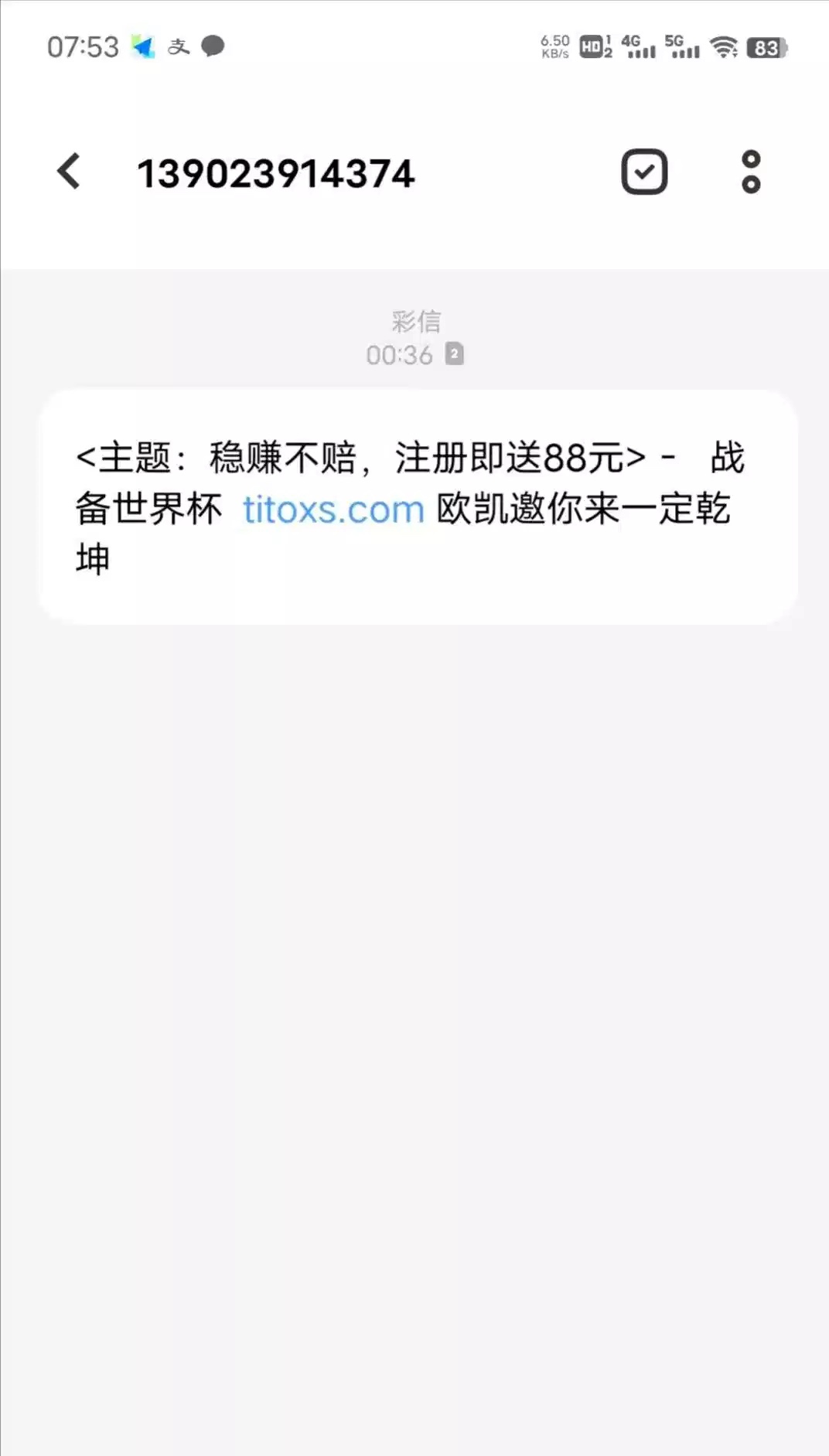Go back to the message list
This screenshot has width=829, height=1456.
point(69,172)
